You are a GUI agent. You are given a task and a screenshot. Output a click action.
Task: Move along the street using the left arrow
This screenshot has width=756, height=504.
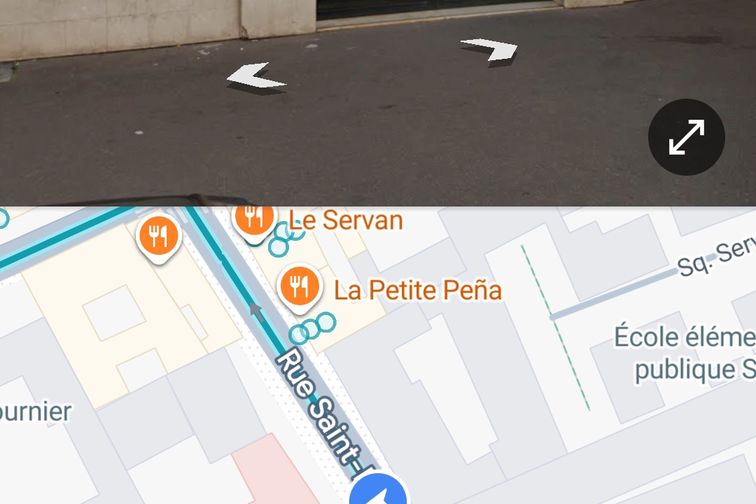[255, 76]
